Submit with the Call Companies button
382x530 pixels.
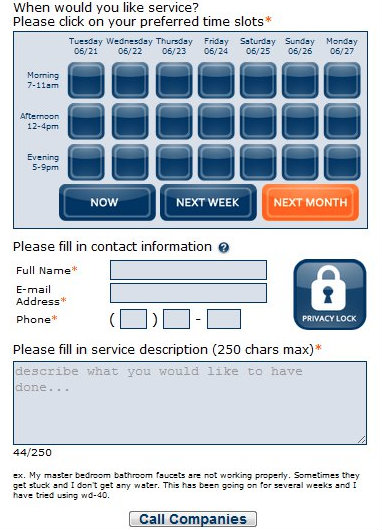coord(193,519)
